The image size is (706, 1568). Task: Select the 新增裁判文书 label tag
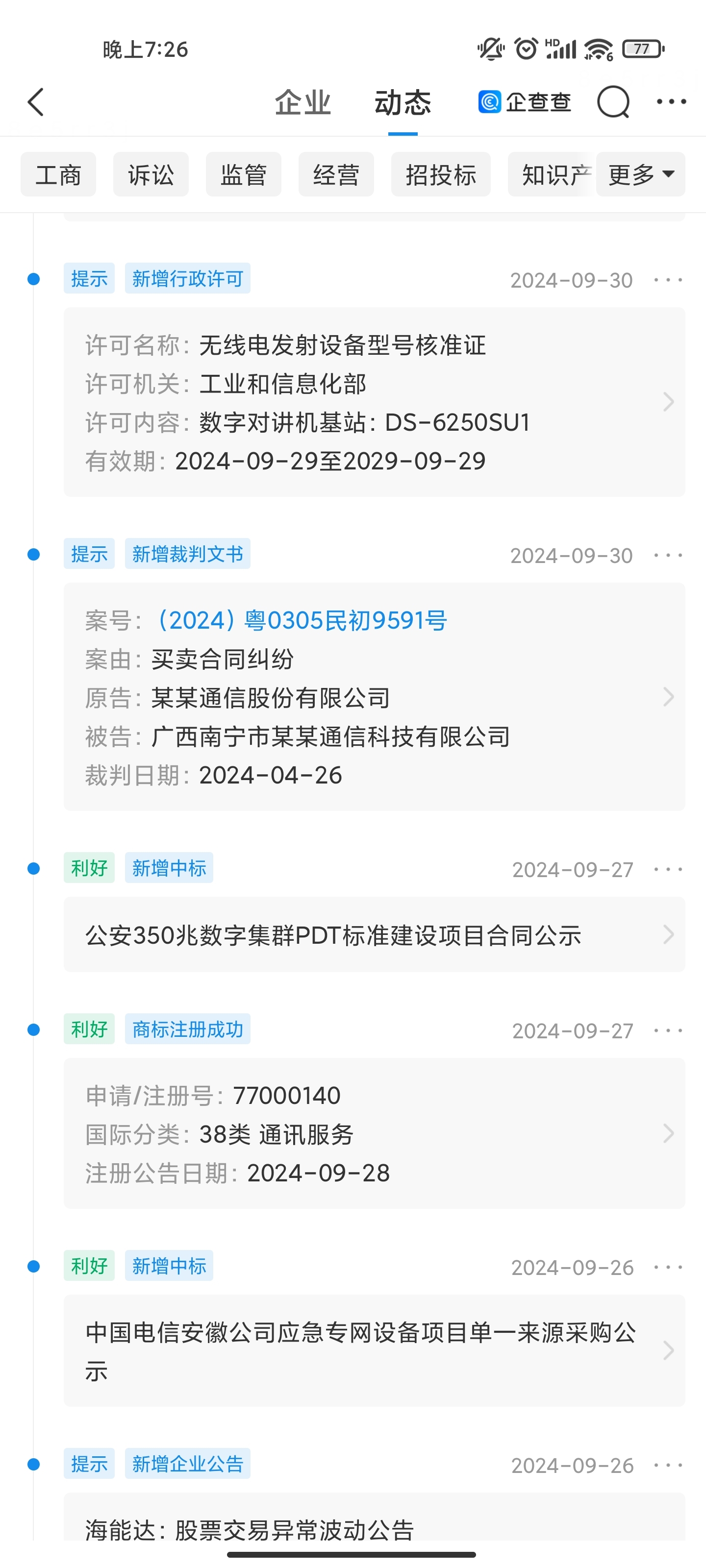point(187,554)
